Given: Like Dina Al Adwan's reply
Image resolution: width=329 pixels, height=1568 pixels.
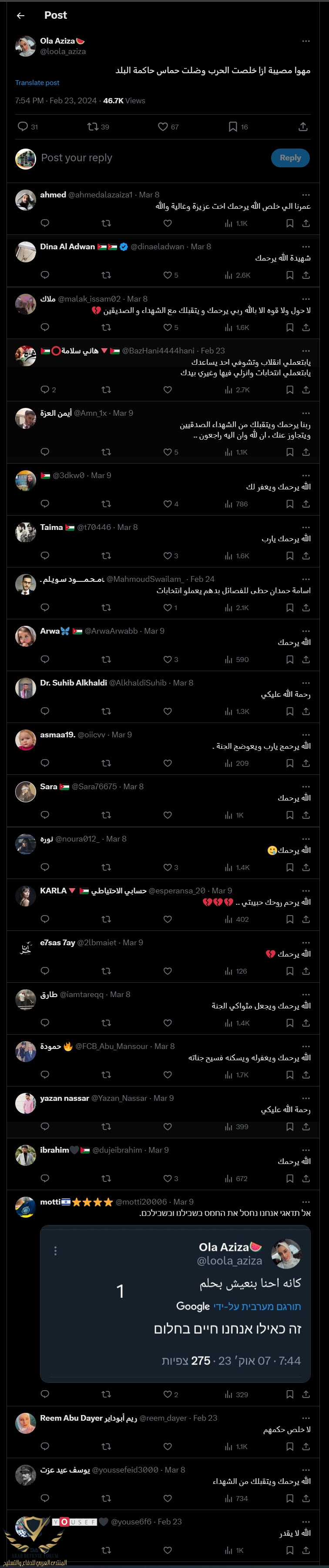Looking at the screenshot, I should pos(167,275).
